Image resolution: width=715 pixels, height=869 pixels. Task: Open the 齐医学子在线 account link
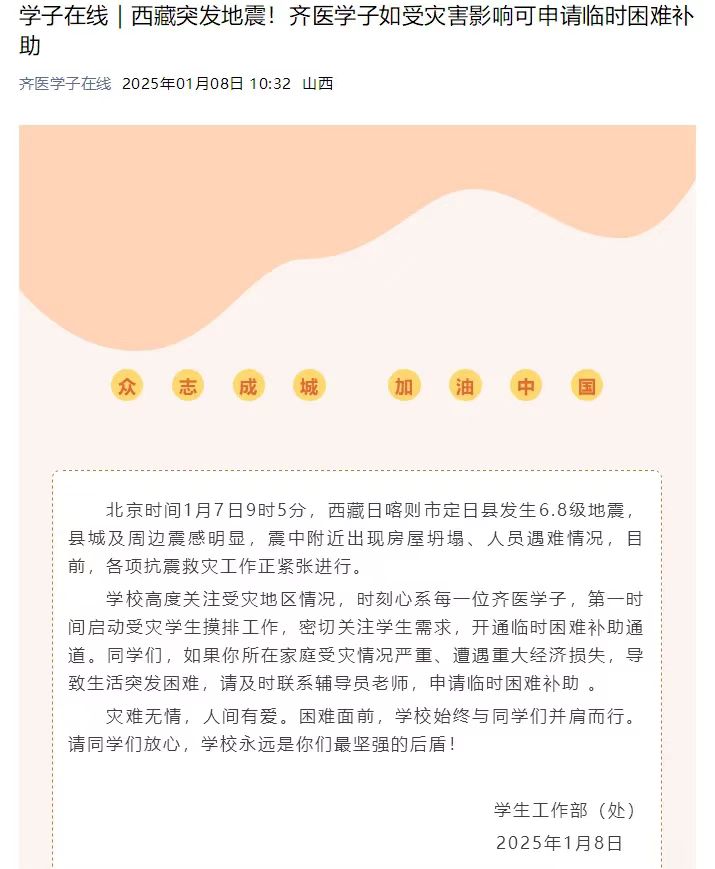click(x=65, y=84)
